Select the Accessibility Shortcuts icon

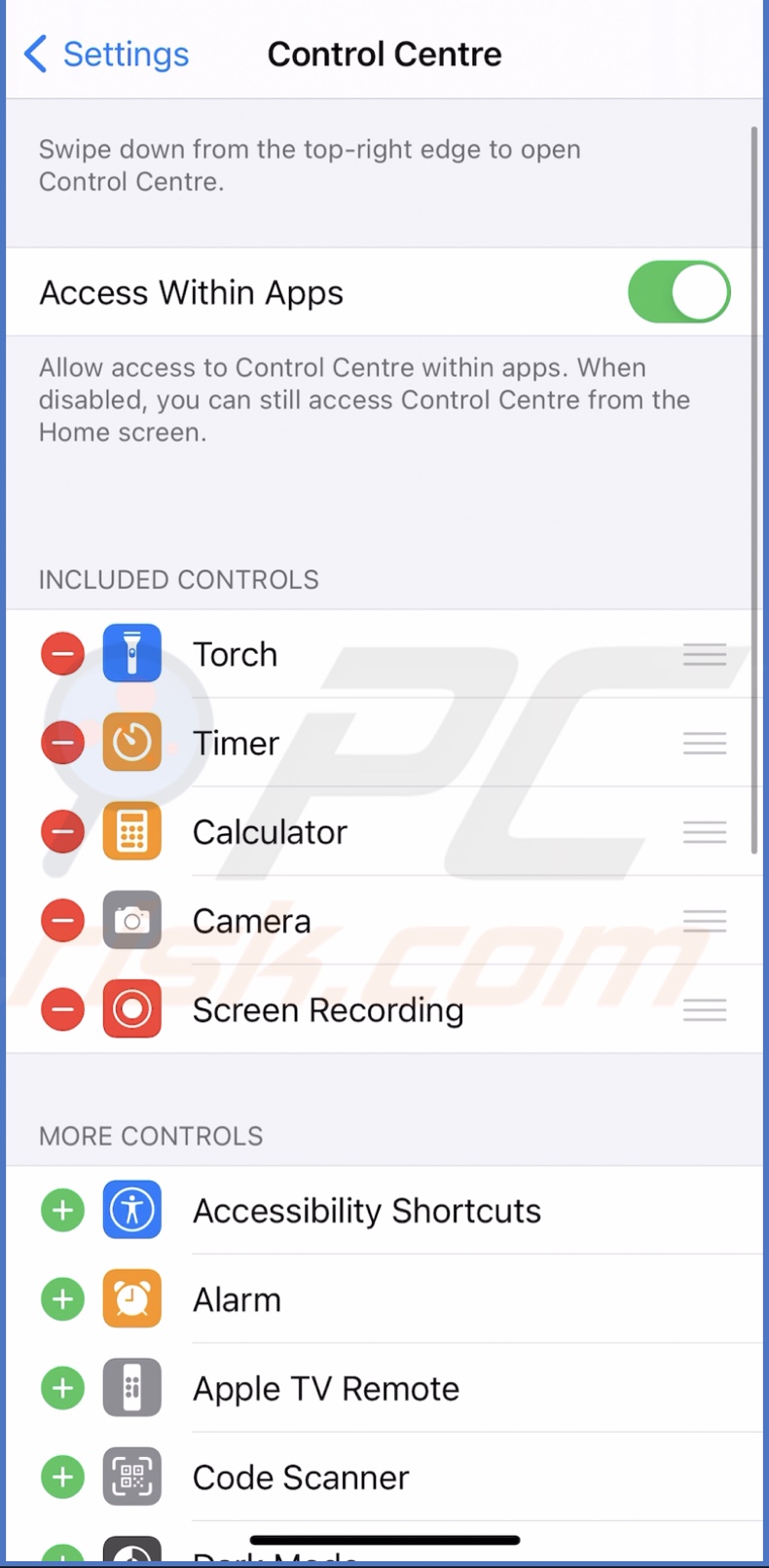[131, 1210]
